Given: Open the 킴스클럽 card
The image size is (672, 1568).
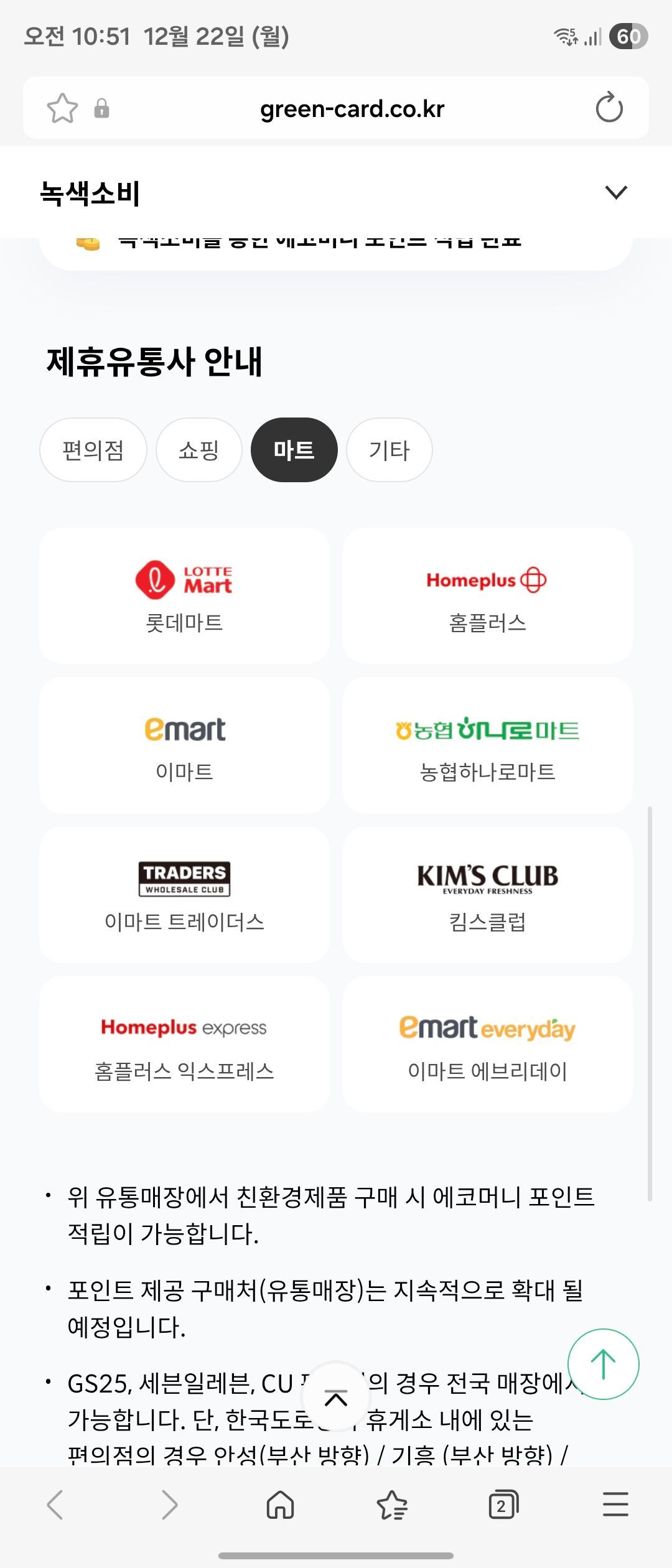Looking at the screenshot, I should click(487, 894).
